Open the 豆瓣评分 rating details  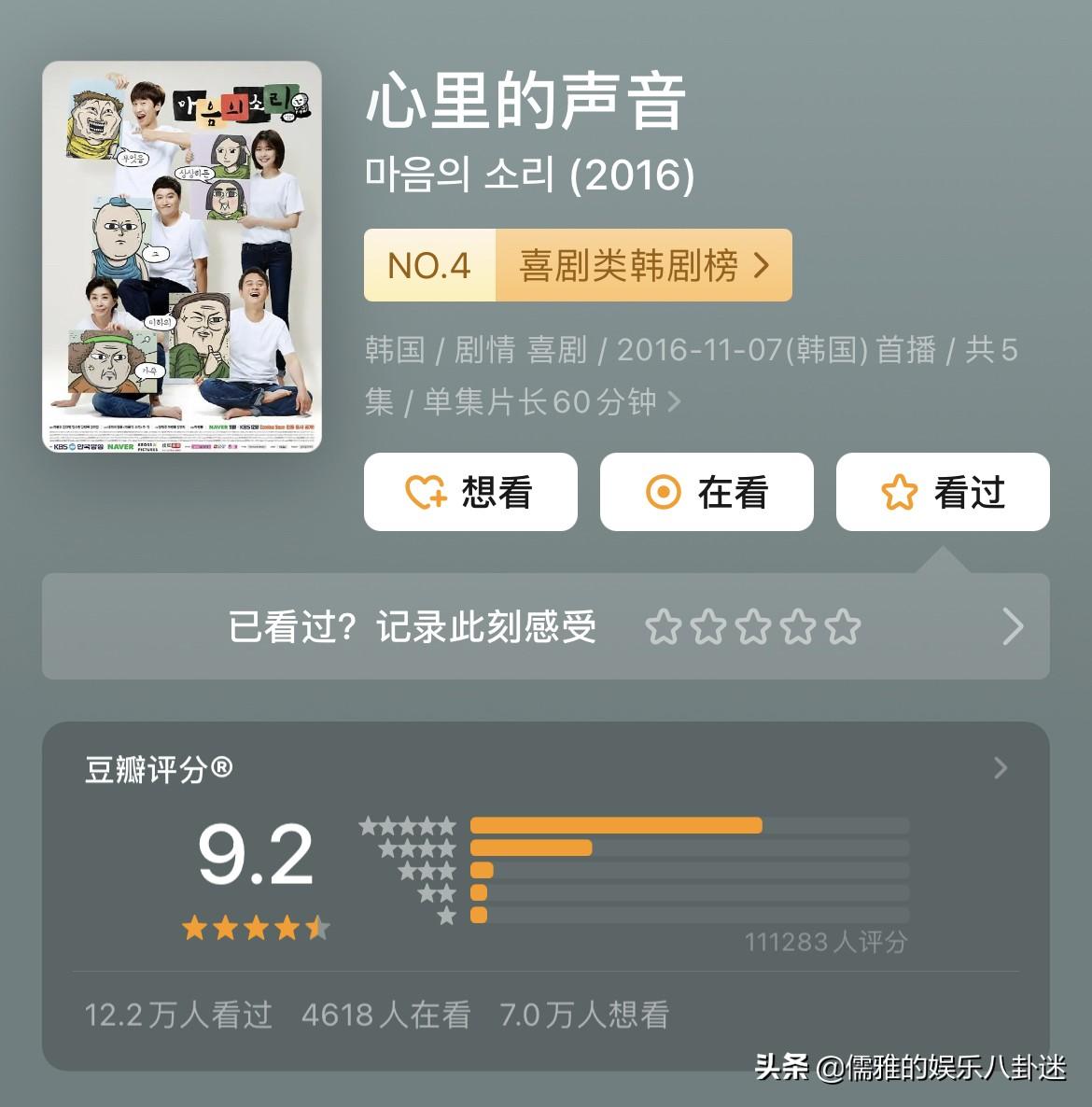(x=1000, y=768)
